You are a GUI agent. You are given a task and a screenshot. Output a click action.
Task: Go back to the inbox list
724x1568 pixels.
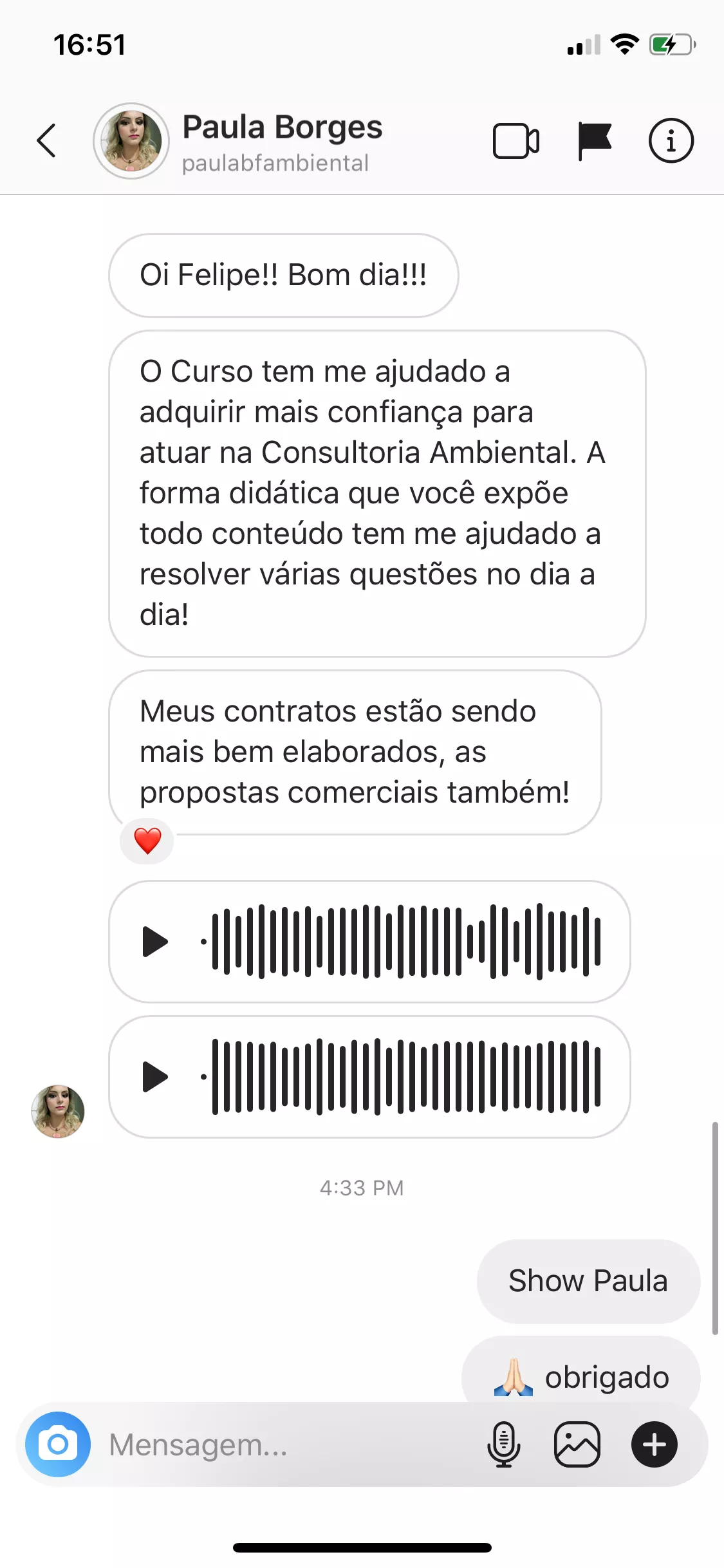pyautogui.click(x=46, y=140)
